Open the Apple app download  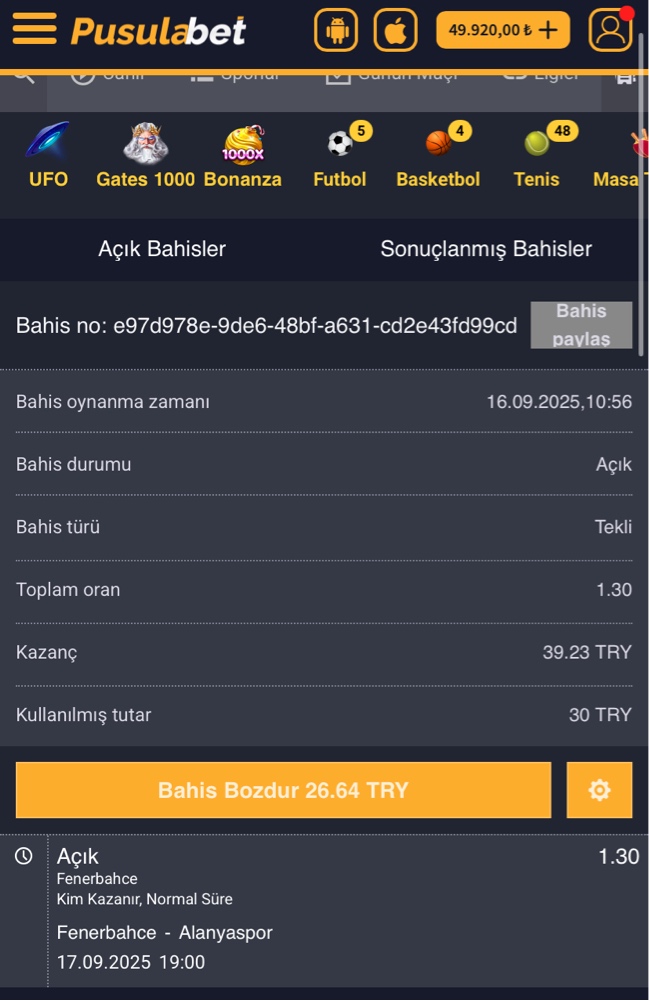(x=395, y=30)
